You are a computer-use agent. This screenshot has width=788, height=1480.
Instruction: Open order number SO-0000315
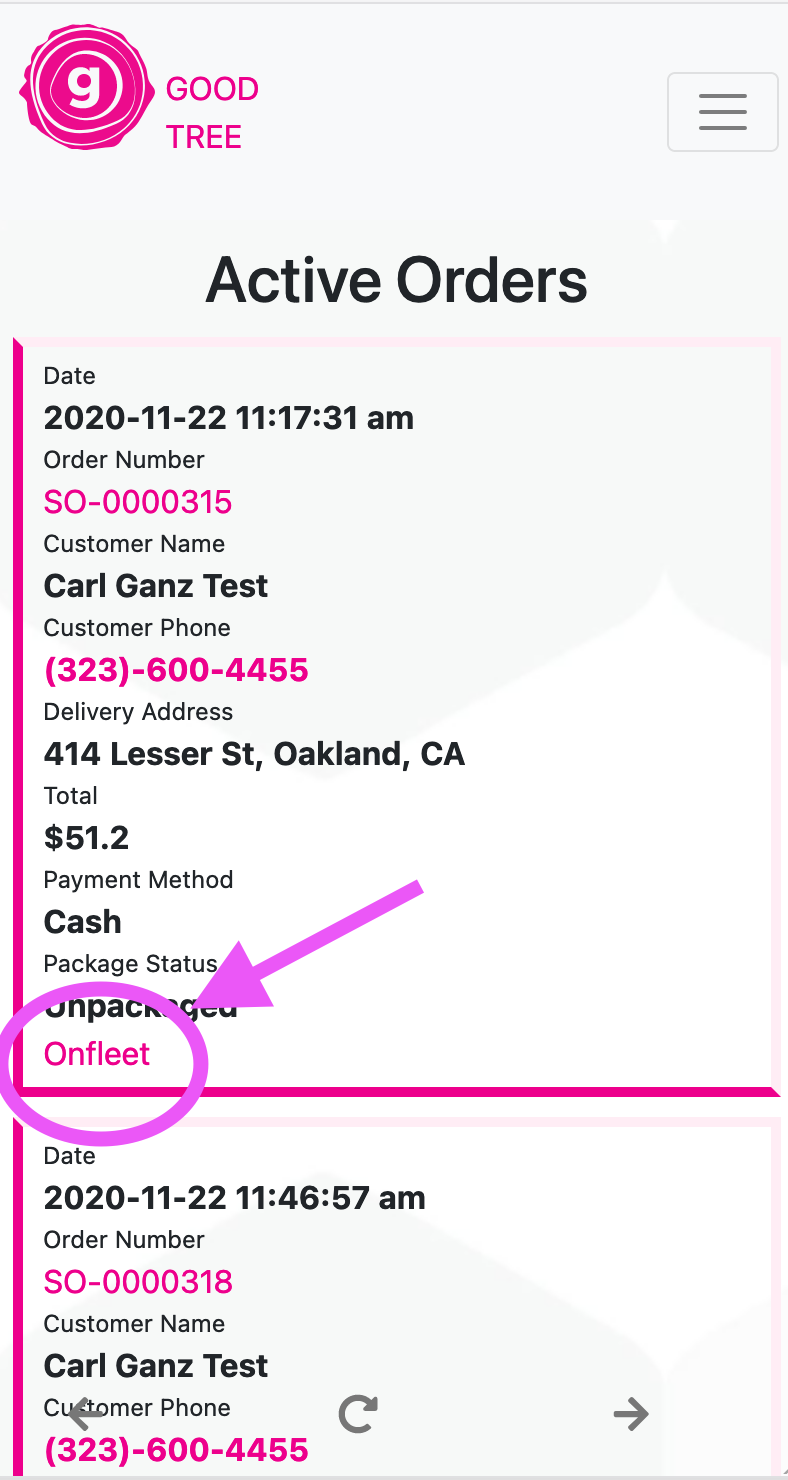point(138,501)
